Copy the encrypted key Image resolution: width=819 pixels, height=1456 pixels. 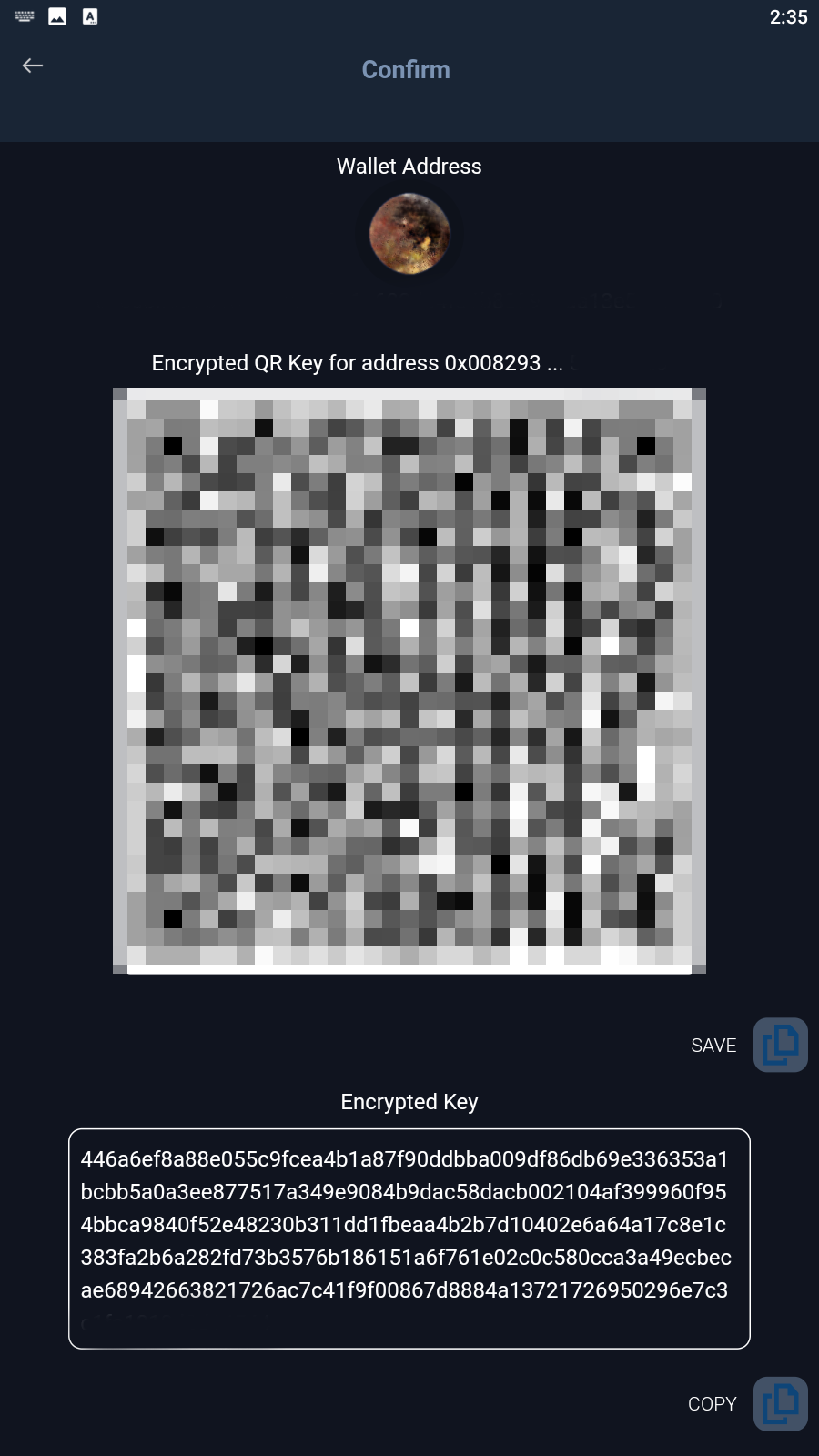point(780,1403)
